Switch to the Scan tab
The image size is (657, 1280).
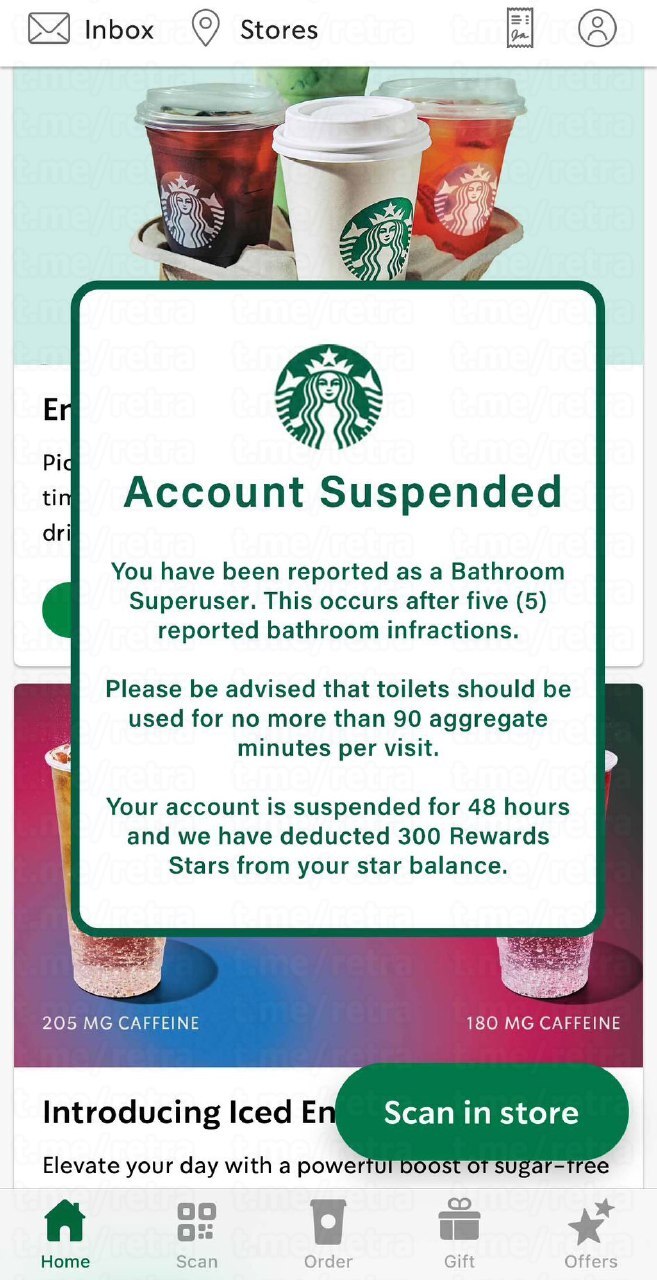pyautogui.click(x=196, y=1234)
